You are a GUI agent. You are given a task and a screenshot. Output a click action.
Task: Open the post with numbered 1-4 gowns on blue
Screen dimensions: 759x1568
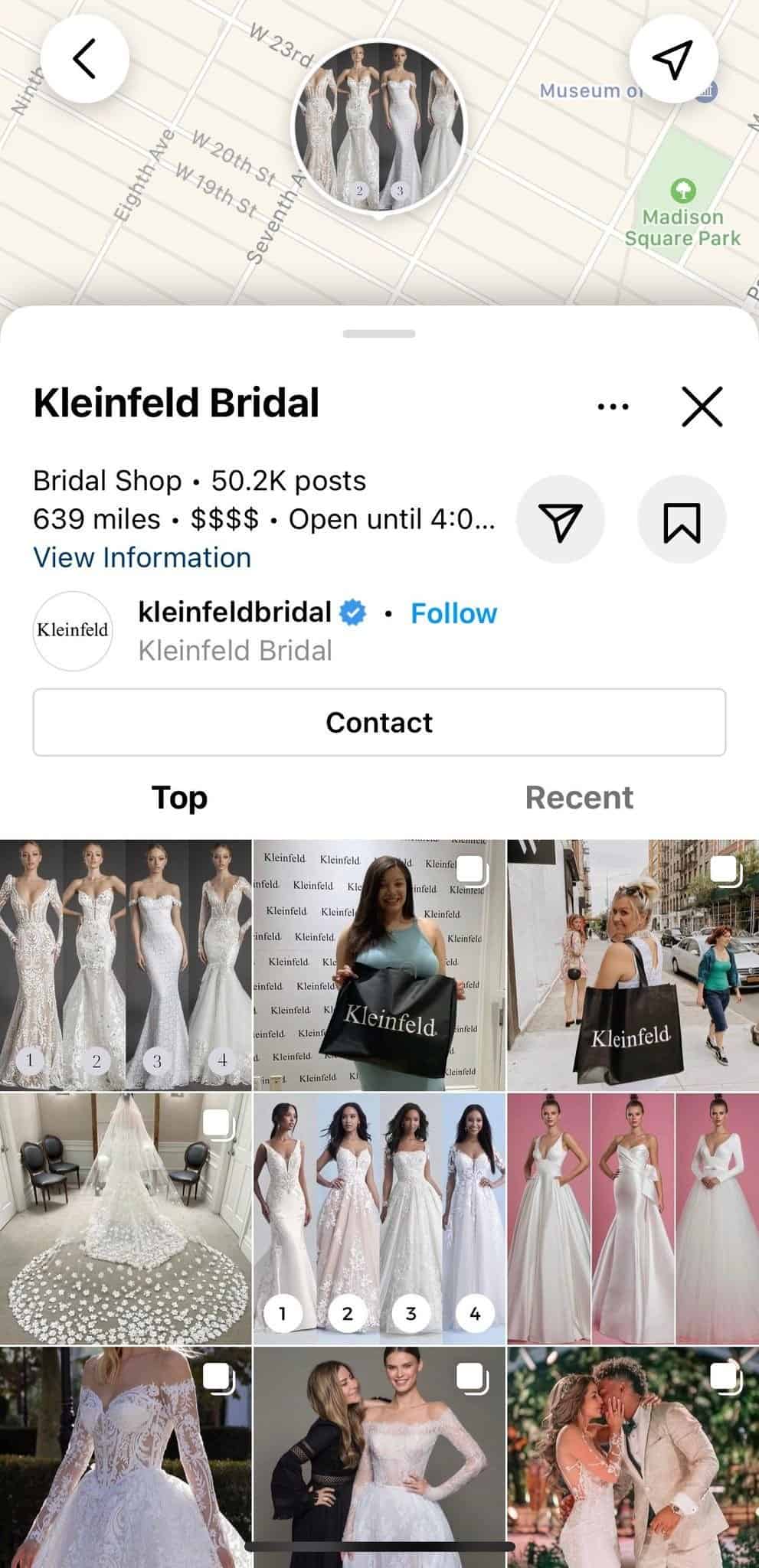point(379,1219)
